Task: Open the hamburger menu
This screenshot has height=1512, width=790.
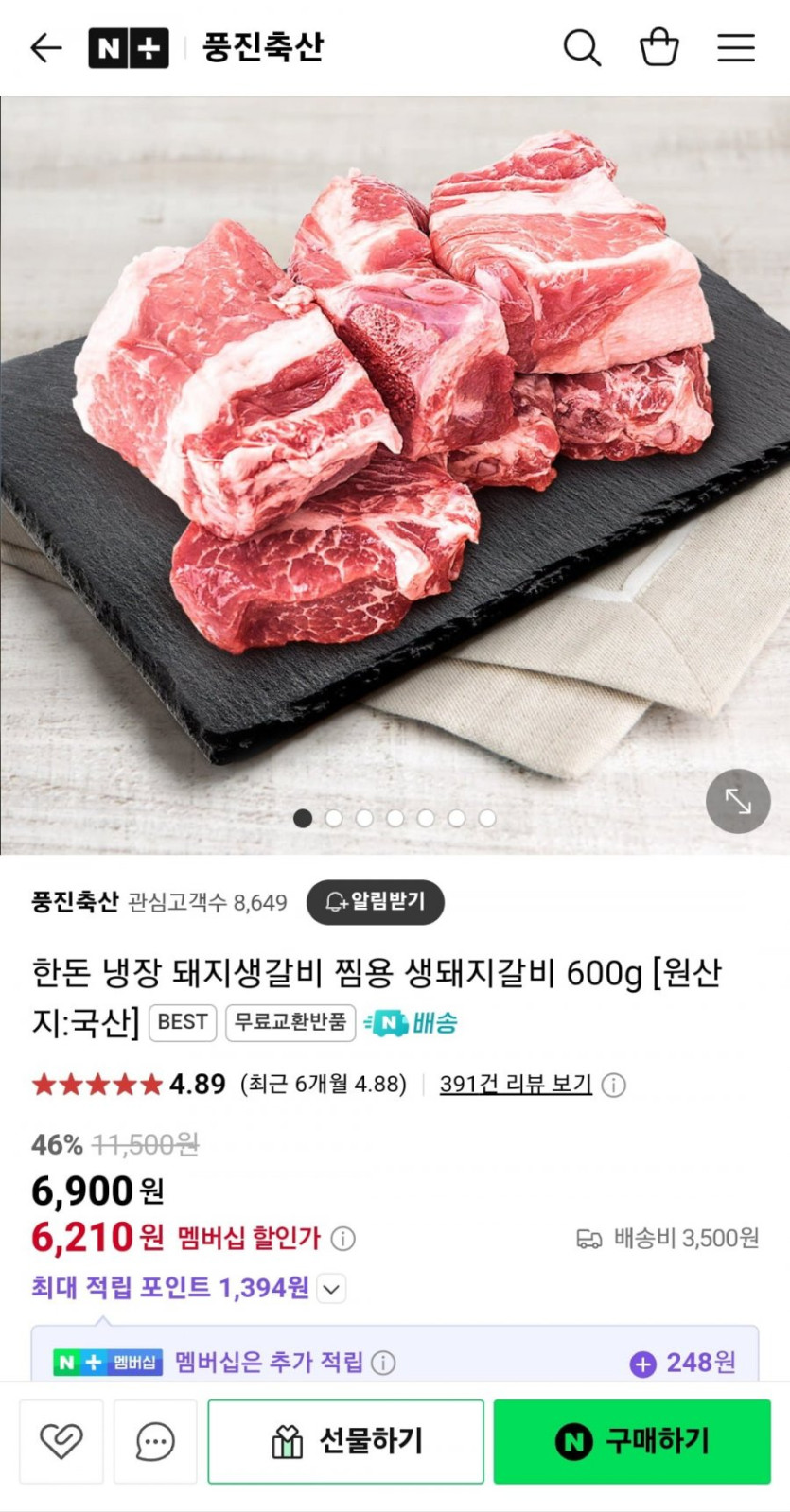Action: (x=735, y=47)
